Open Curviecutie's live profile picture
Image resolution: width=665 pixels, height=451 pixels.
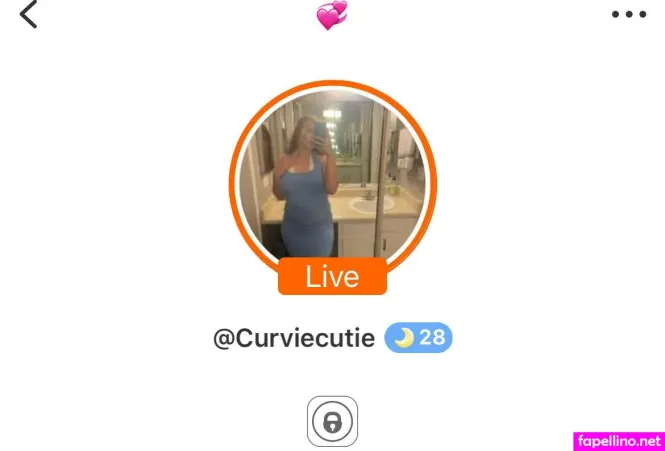(x=332, y=178)
